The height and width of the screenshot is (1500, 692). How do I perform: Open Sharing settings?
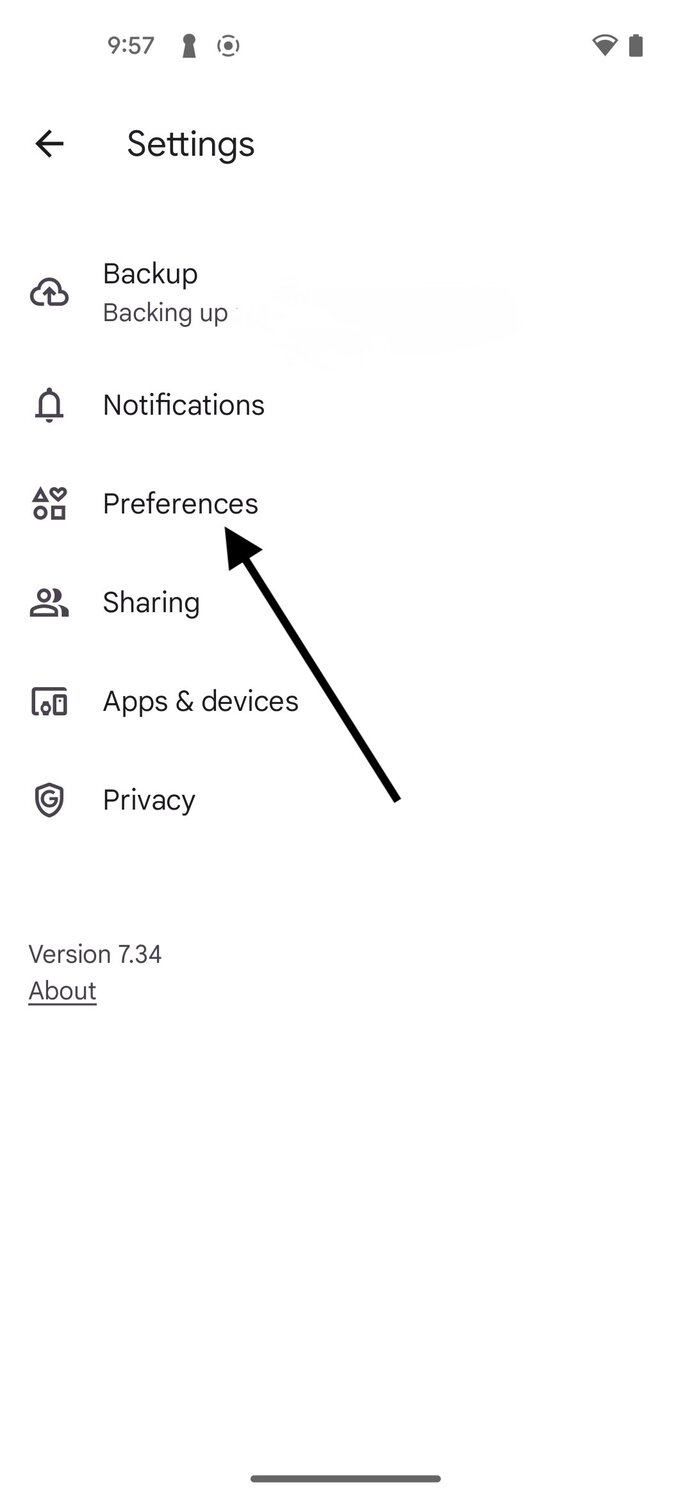pos(346,602)
